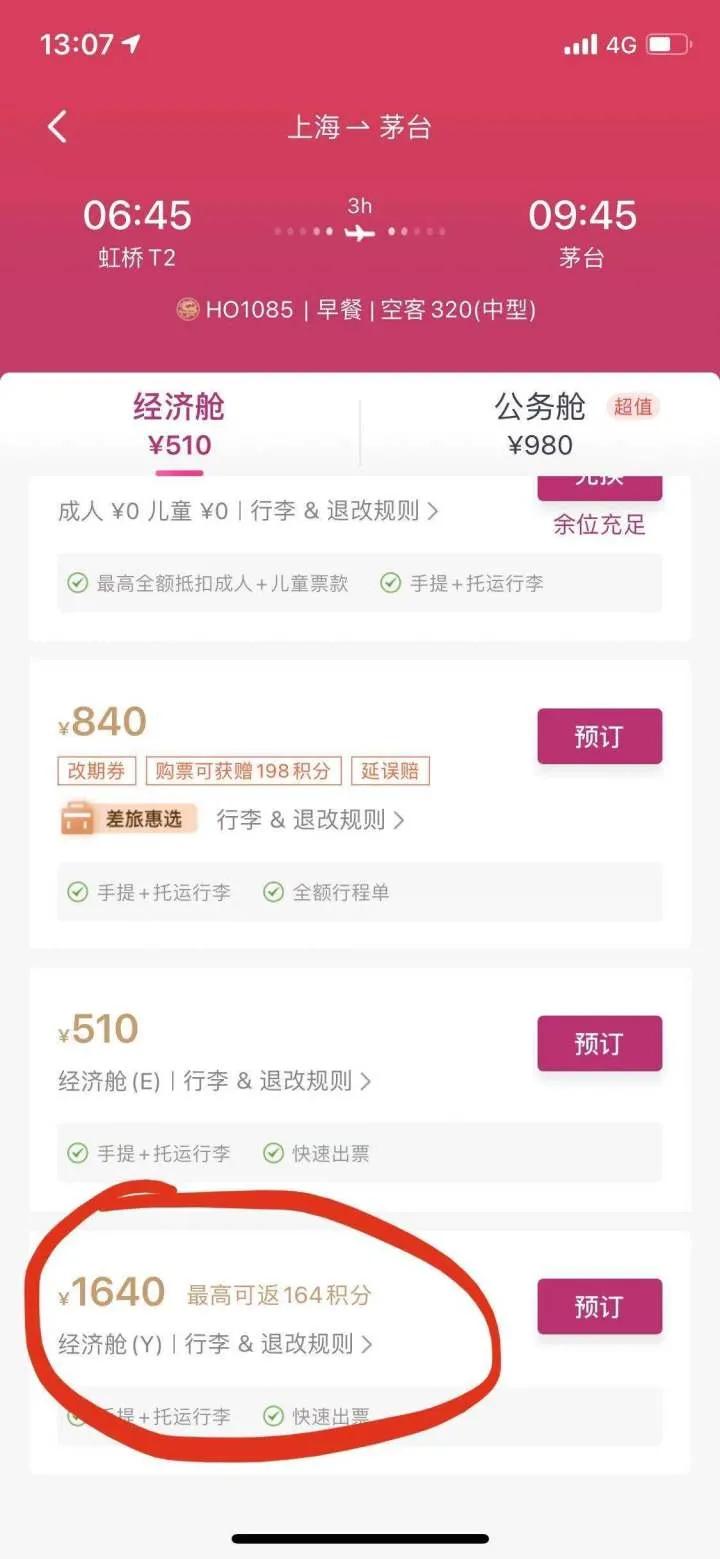Tap the green check beside 全额行程单
This screenshot has height=1559, width=720.
pyautogui.click(x=272, y=891)
